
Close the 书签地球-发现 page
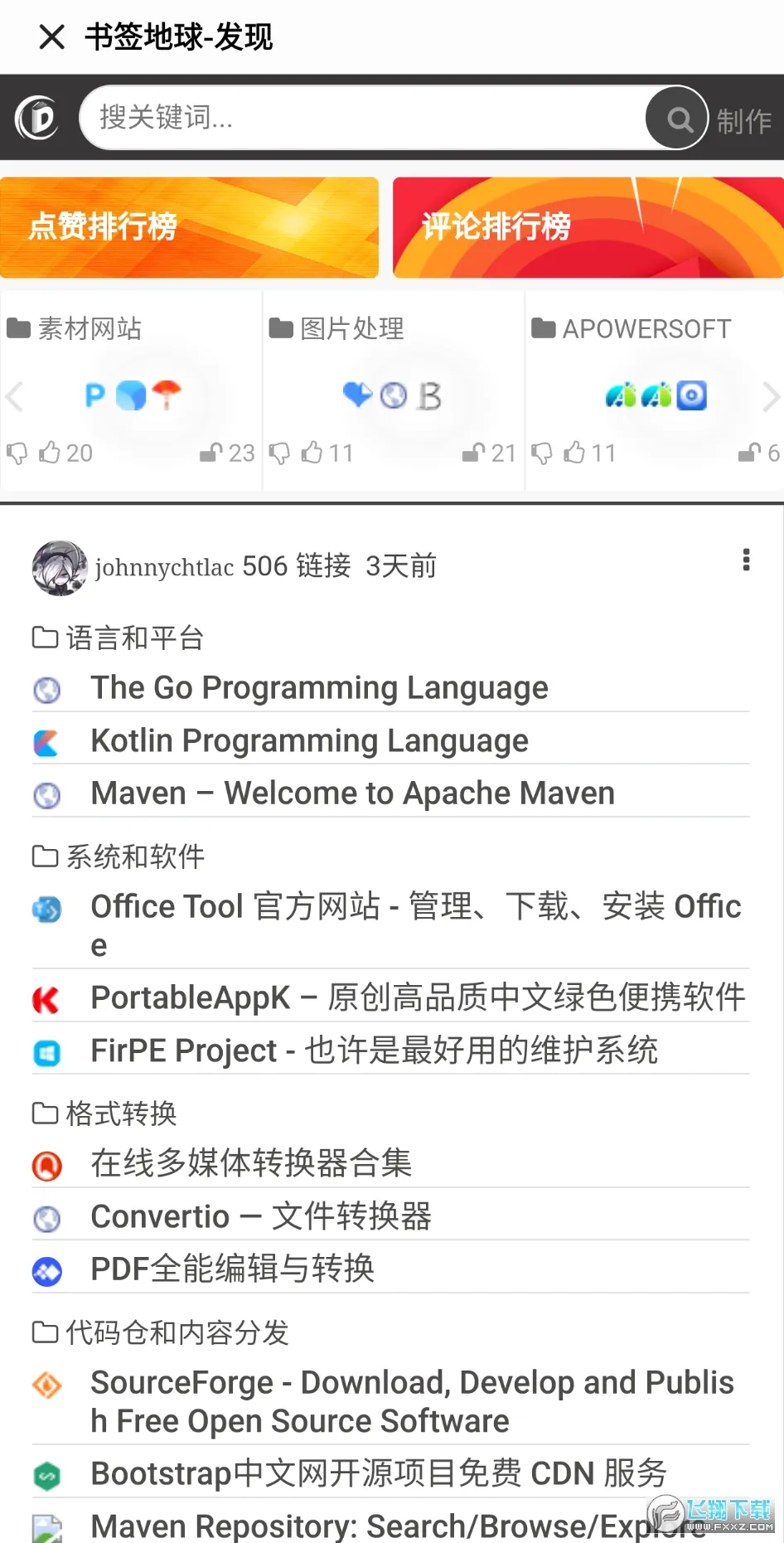point(51,36)
